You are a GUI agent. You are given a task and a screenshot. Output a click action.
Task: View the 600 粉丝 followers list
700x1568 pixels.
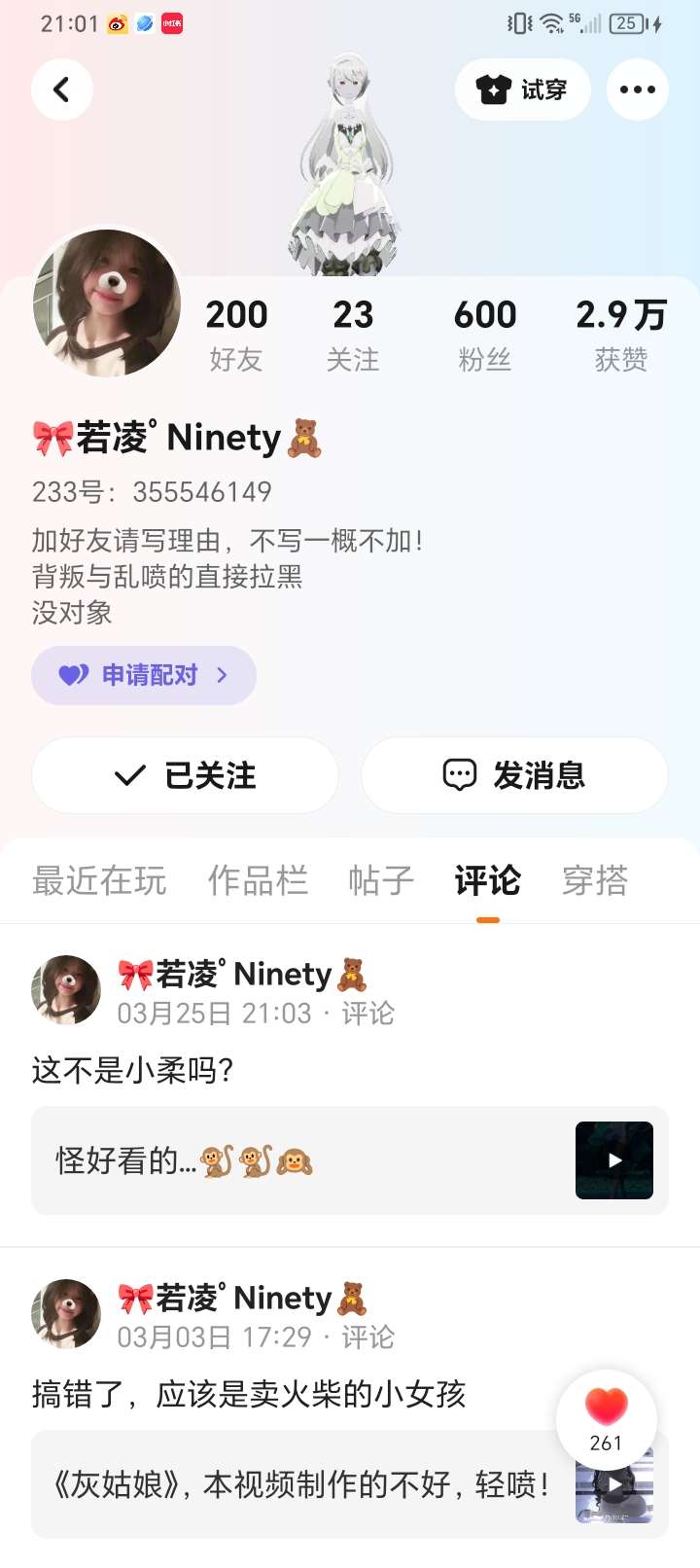[485, 334]
